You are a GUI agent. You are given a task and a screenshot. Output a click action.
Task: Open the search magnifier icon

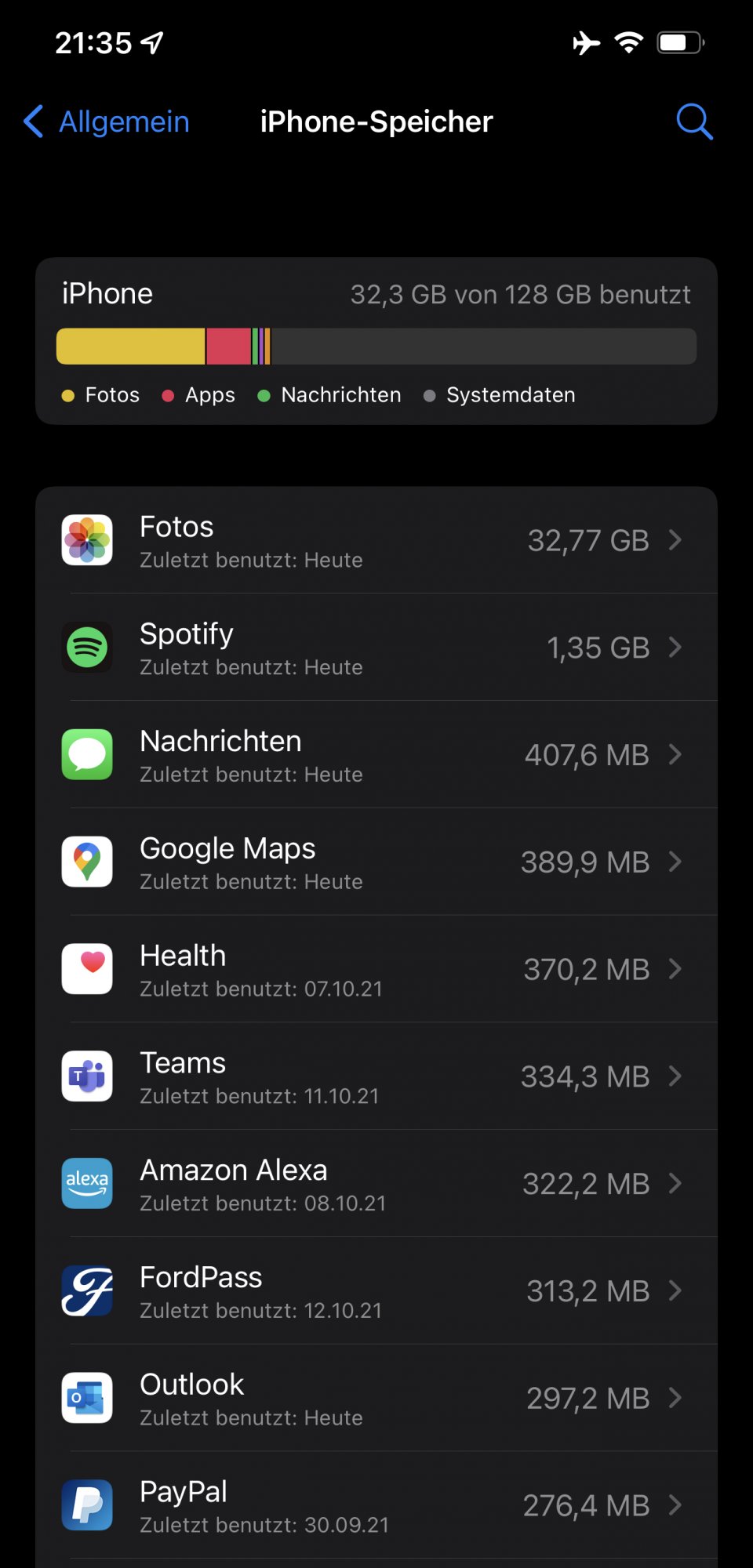tap(694, 122)
